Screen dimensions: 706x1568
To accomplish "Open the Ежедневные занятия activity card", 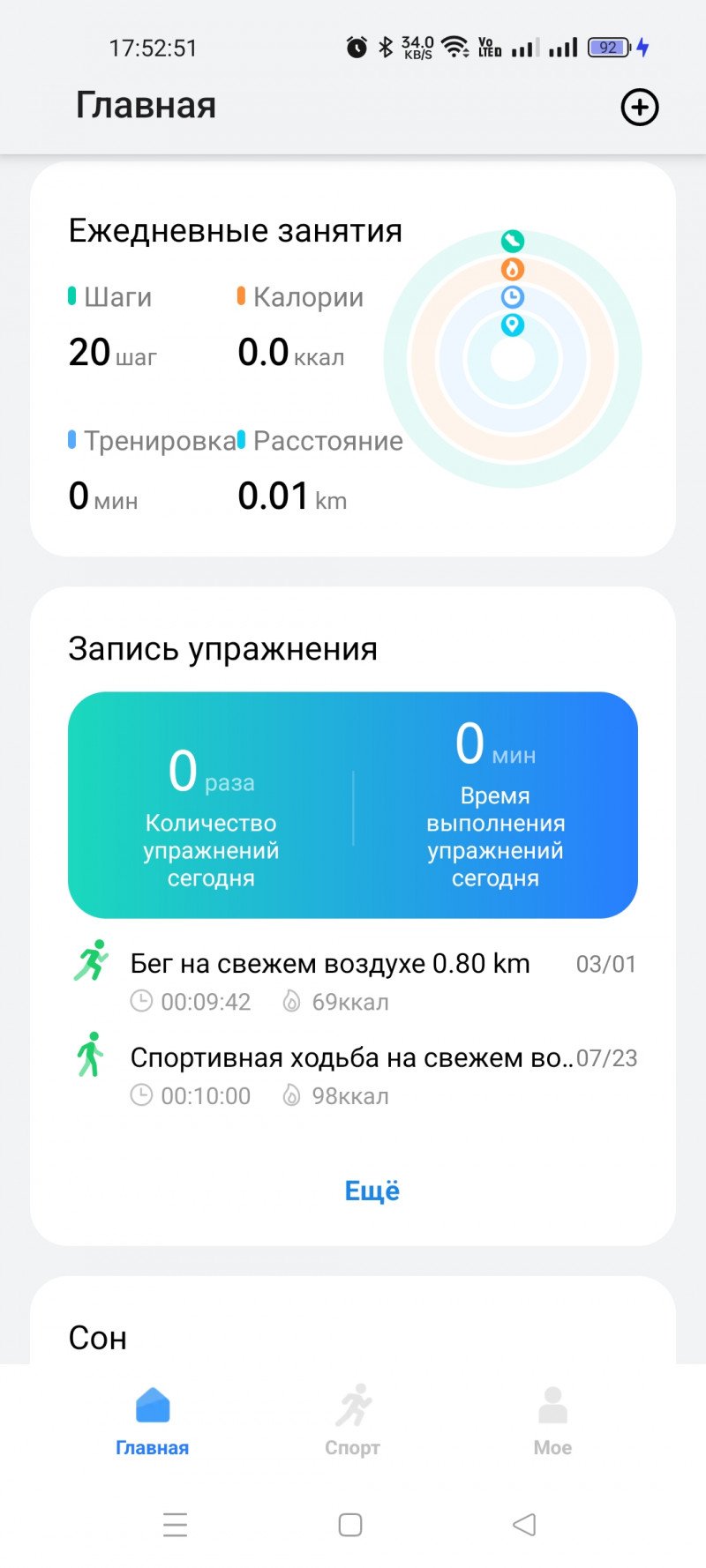I will tap(353, 359).
